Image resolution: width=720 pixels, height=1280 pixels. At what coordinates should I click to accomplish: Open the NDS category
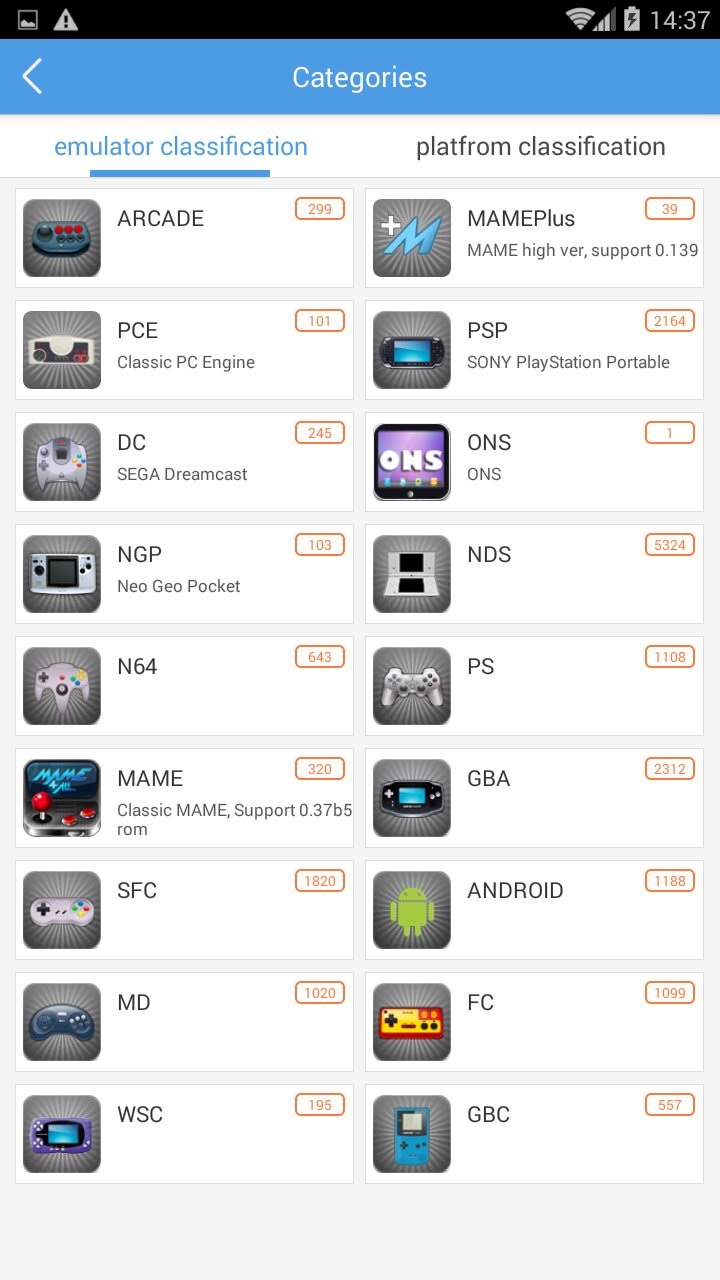535,574
